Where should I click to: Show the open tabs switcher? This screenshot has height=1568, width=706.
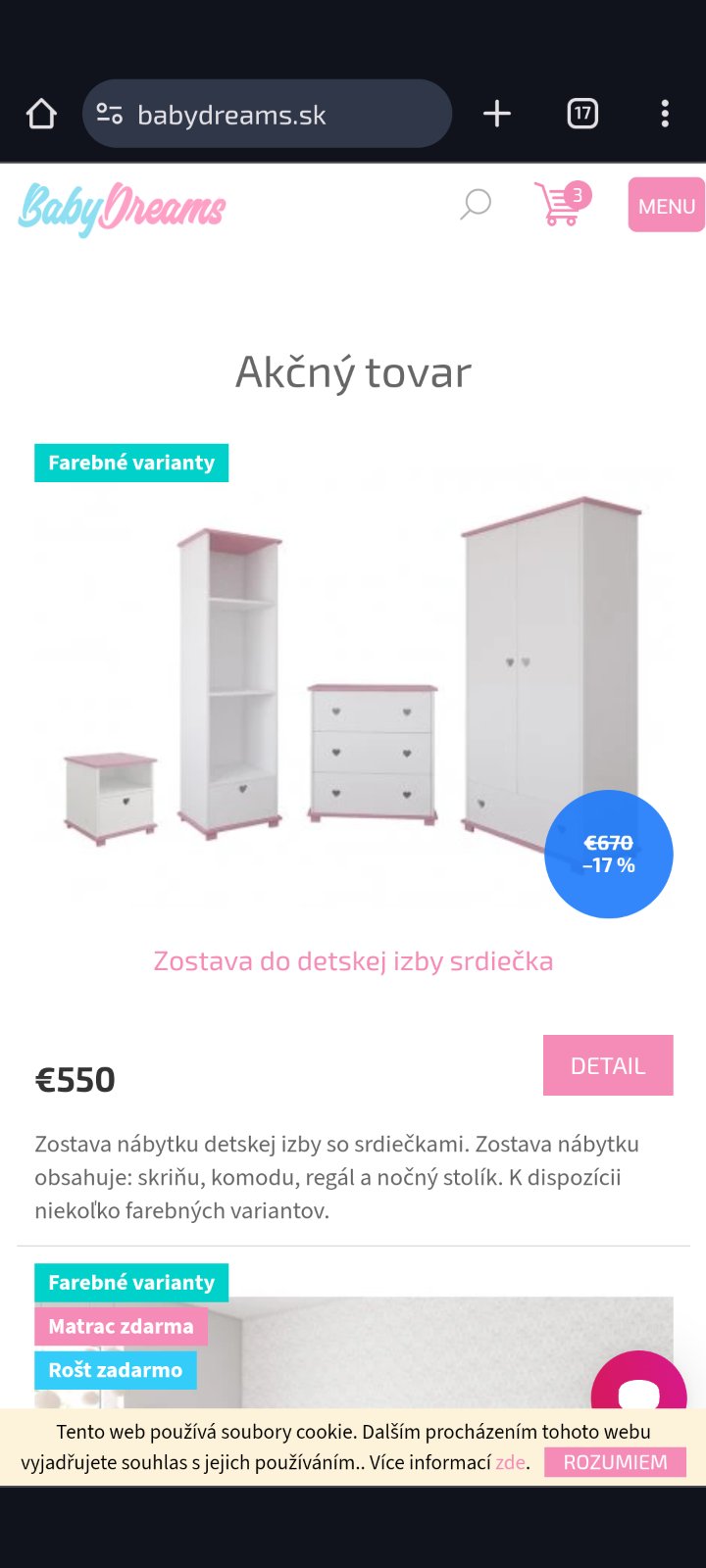pos(582,114)
